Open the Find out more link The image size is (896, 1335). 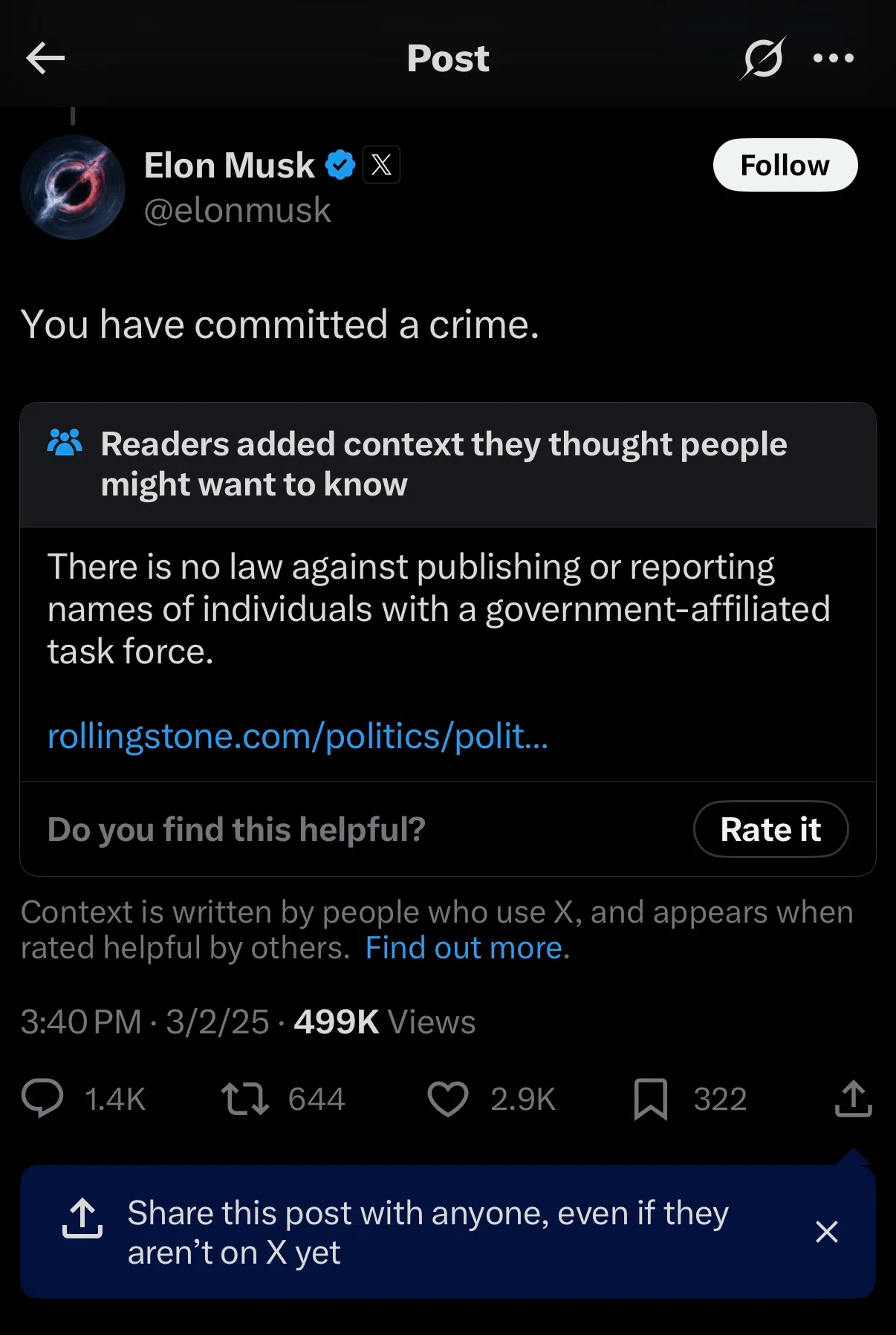click(467, 948)
